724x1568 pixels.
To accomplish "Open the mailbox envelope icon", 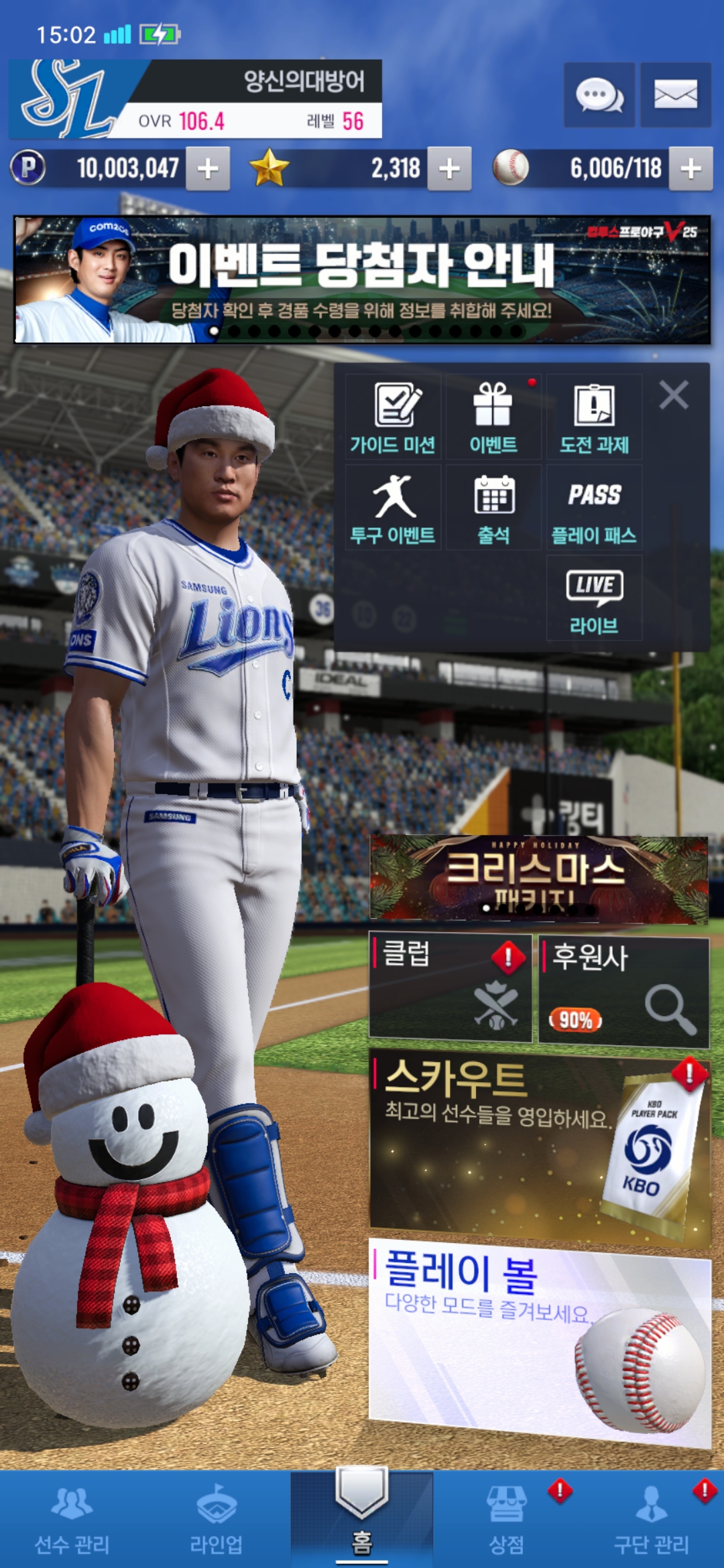I will (x=675, y=95).
